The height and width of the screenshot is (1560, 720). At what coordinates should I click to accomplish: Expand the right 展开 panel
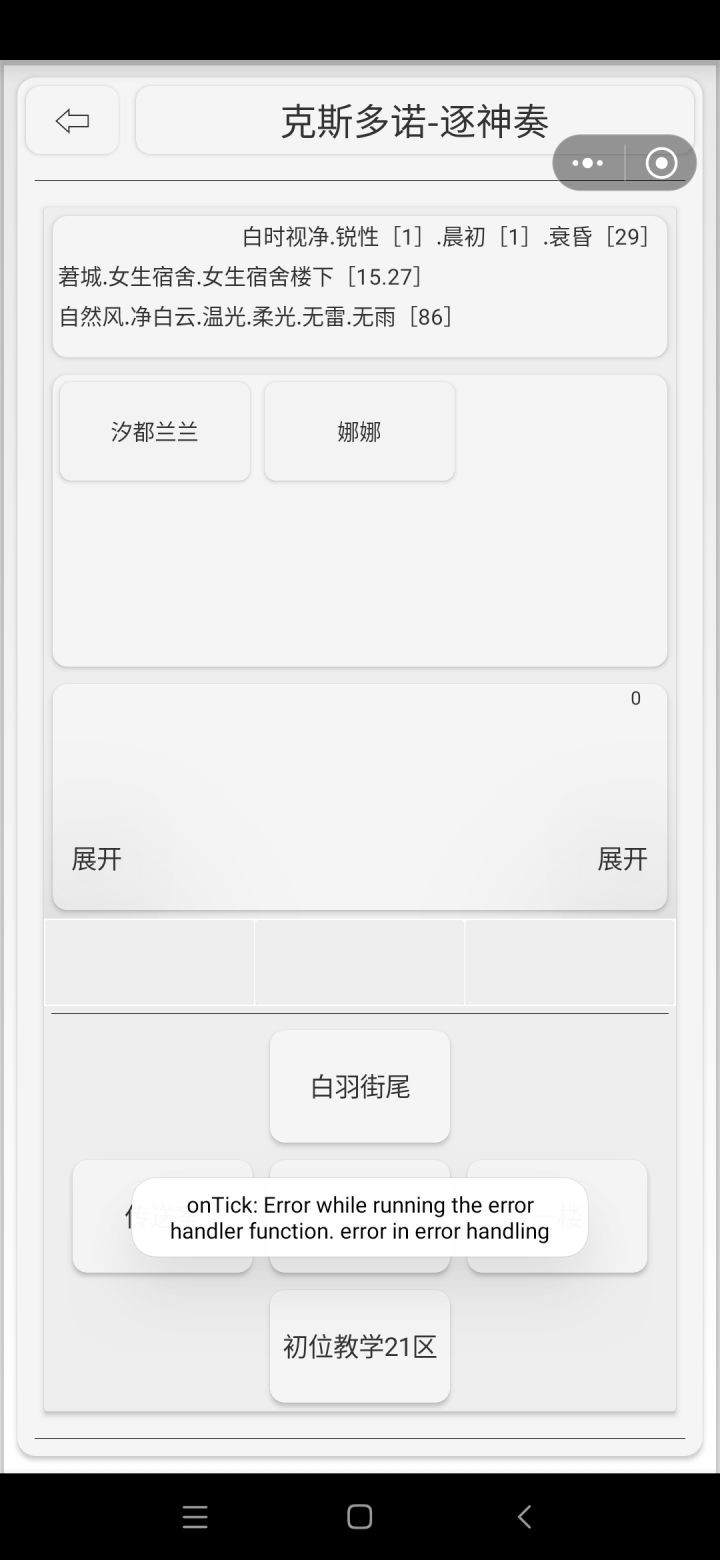pyautogui.click(x=624, y=859)
